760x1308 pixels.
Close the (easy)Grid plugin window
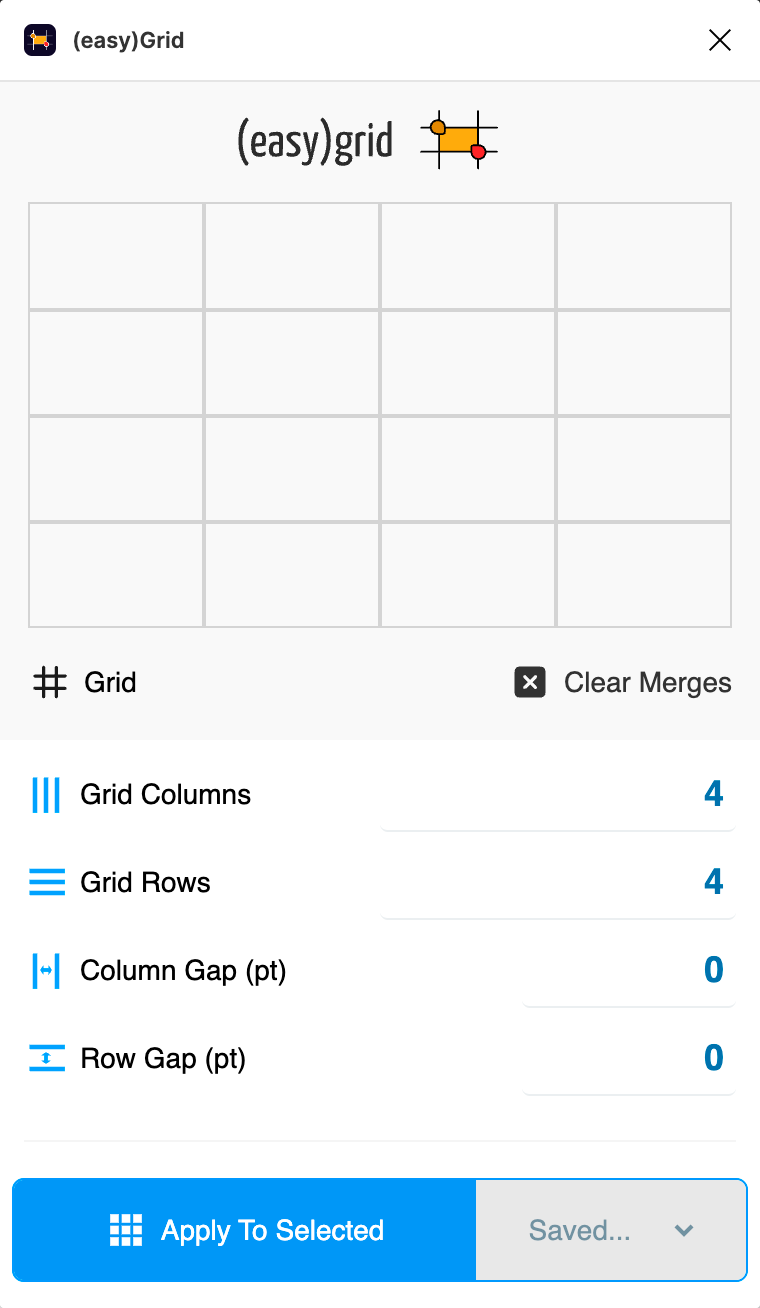coord(720,40)
